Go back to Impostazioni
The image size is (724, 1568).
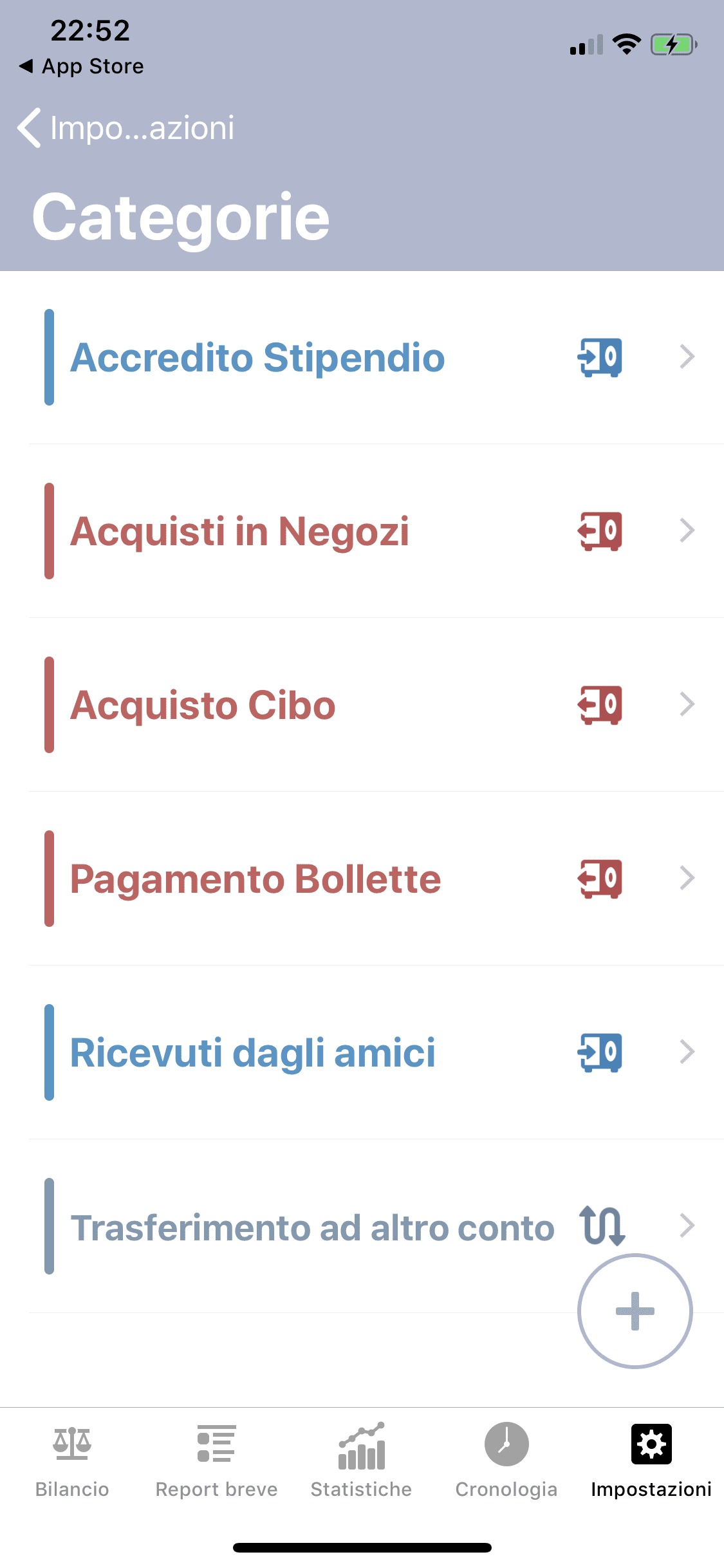(x=126, y=127)
